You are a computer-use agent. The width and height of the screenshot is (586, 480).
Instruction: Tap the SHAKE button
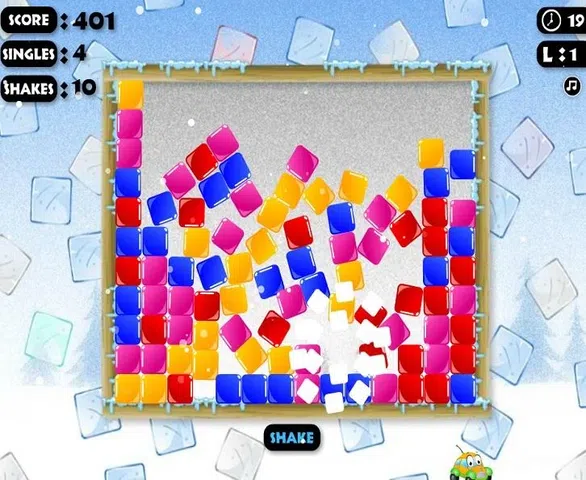(x=292, y=437)
